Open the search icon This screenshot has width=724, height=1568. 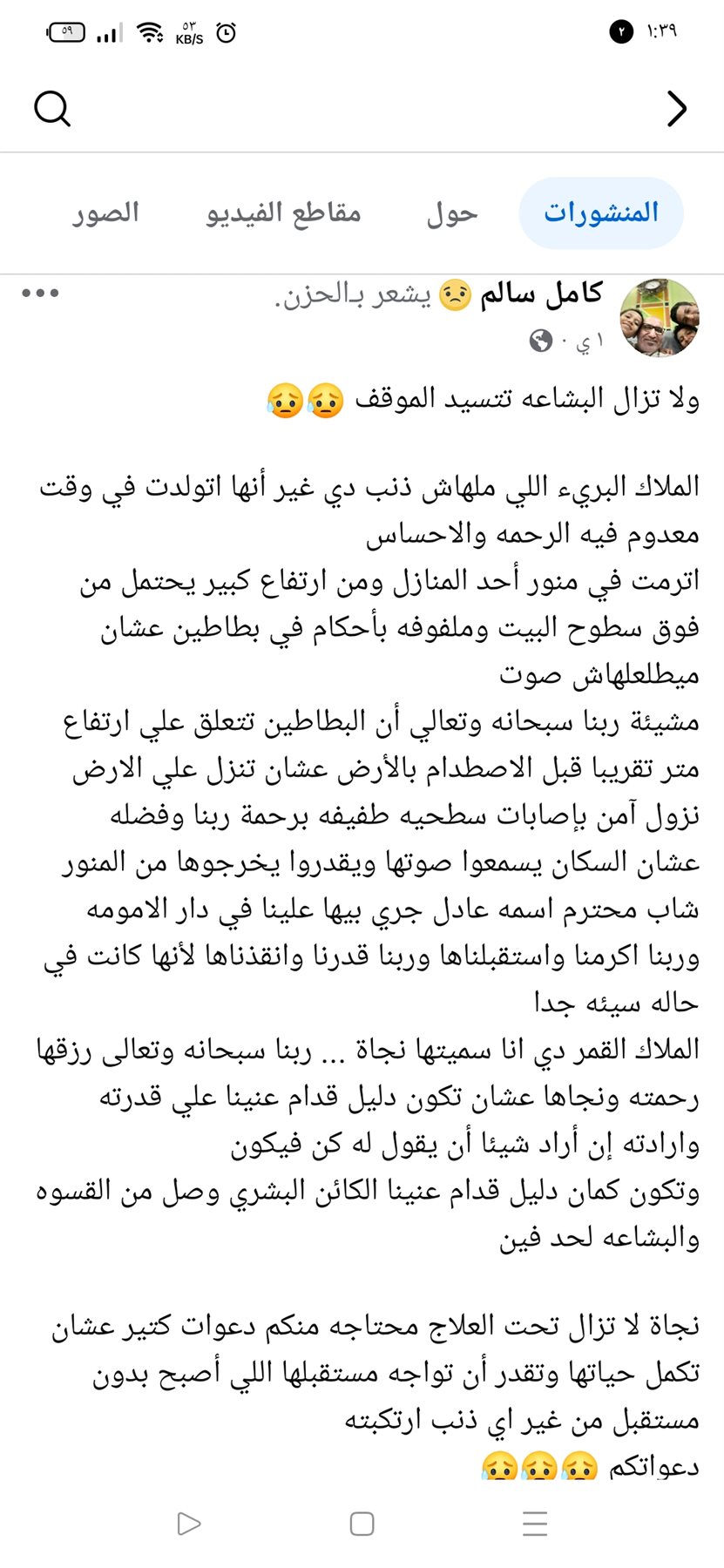(x=52, y=109)
